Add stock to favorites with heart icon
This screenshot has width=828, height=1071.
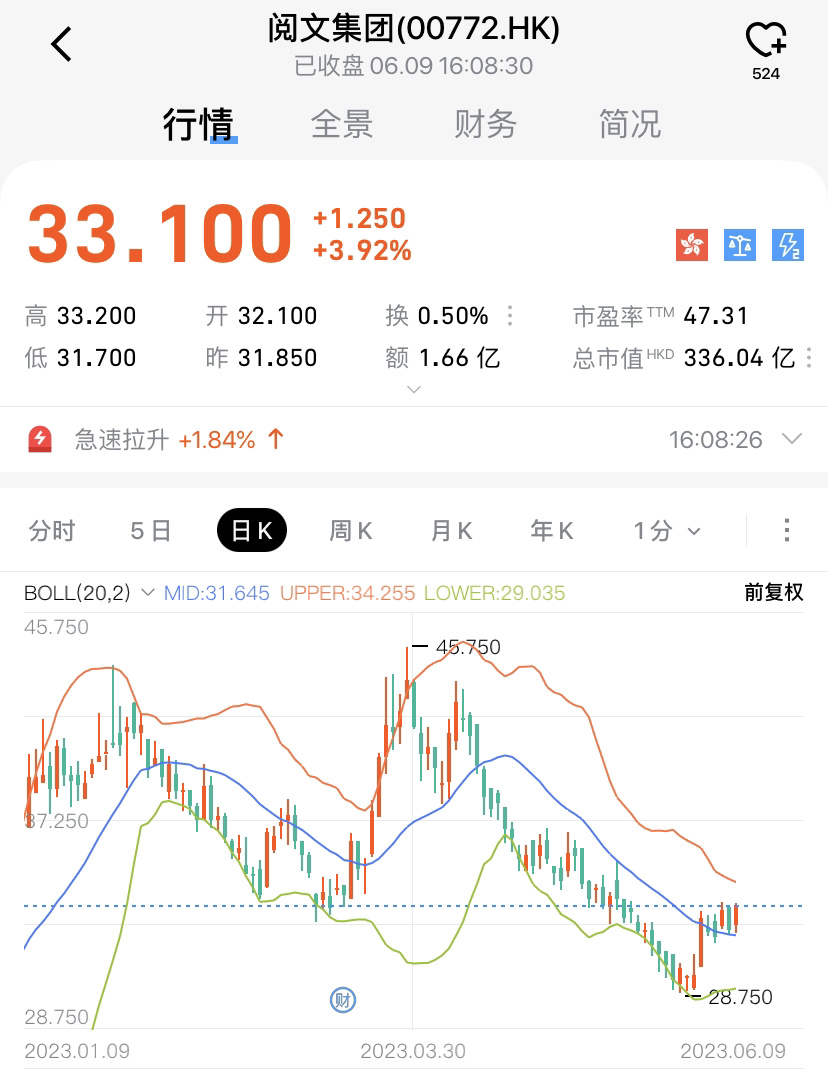765,41
